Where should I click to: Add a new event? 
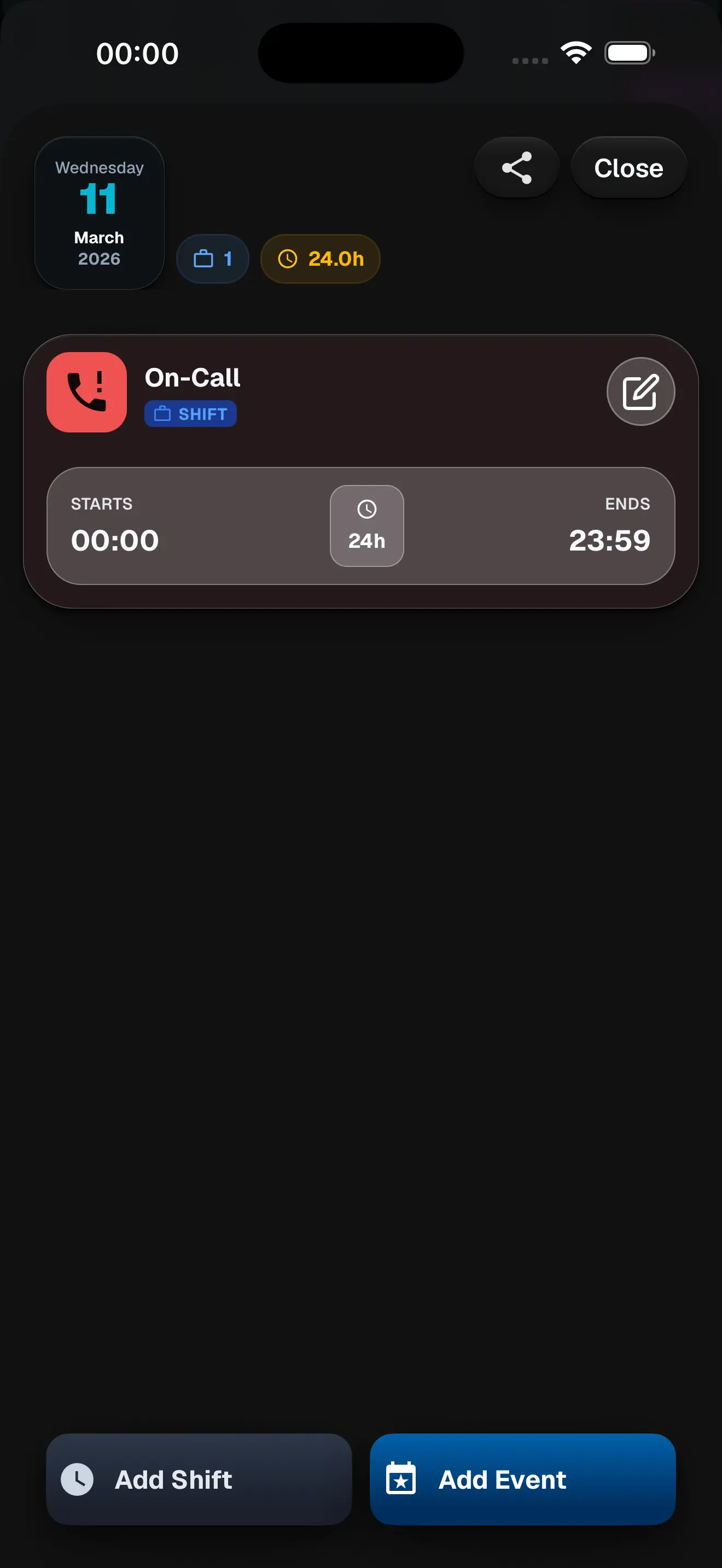point(522,1479)
